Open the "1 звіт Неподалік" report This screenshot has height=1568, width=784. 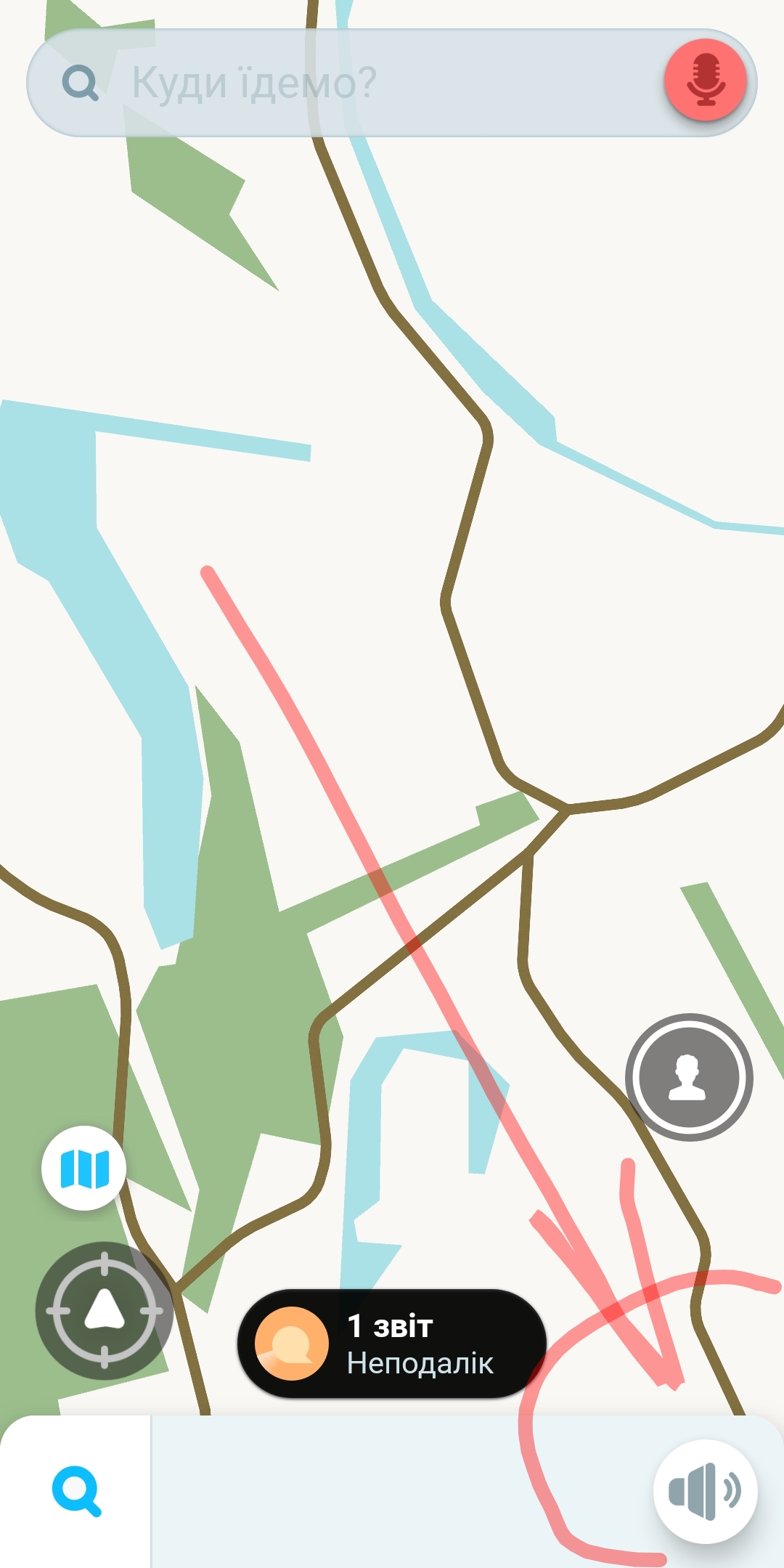392,1344
